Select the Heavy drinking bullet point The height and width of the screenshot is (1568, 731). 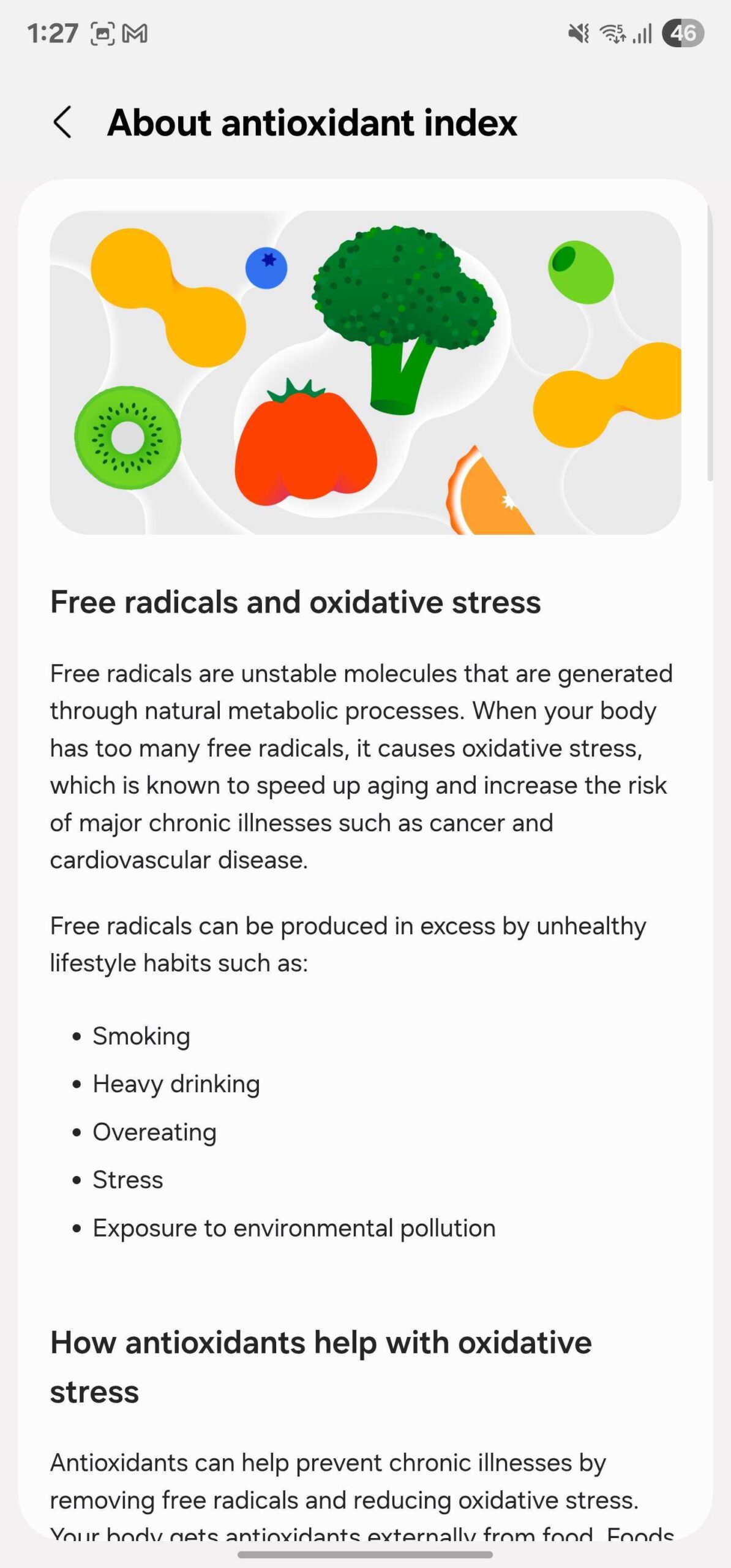(176, 1084)
